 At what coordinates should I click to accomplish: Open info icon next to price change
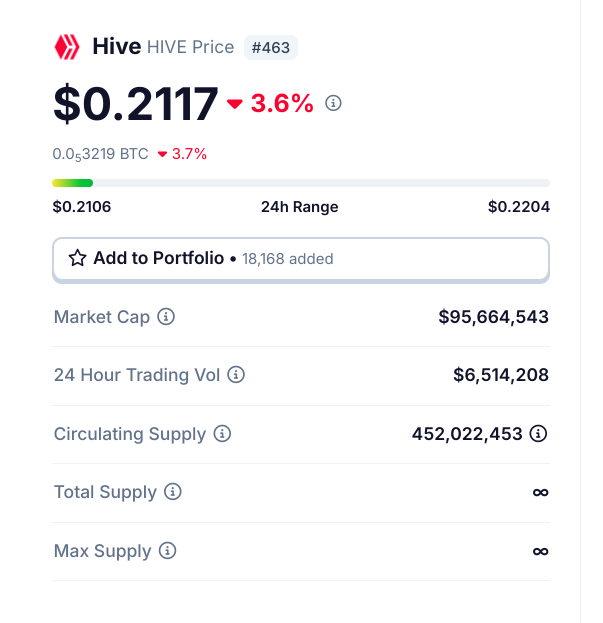[x=334, y=103]
